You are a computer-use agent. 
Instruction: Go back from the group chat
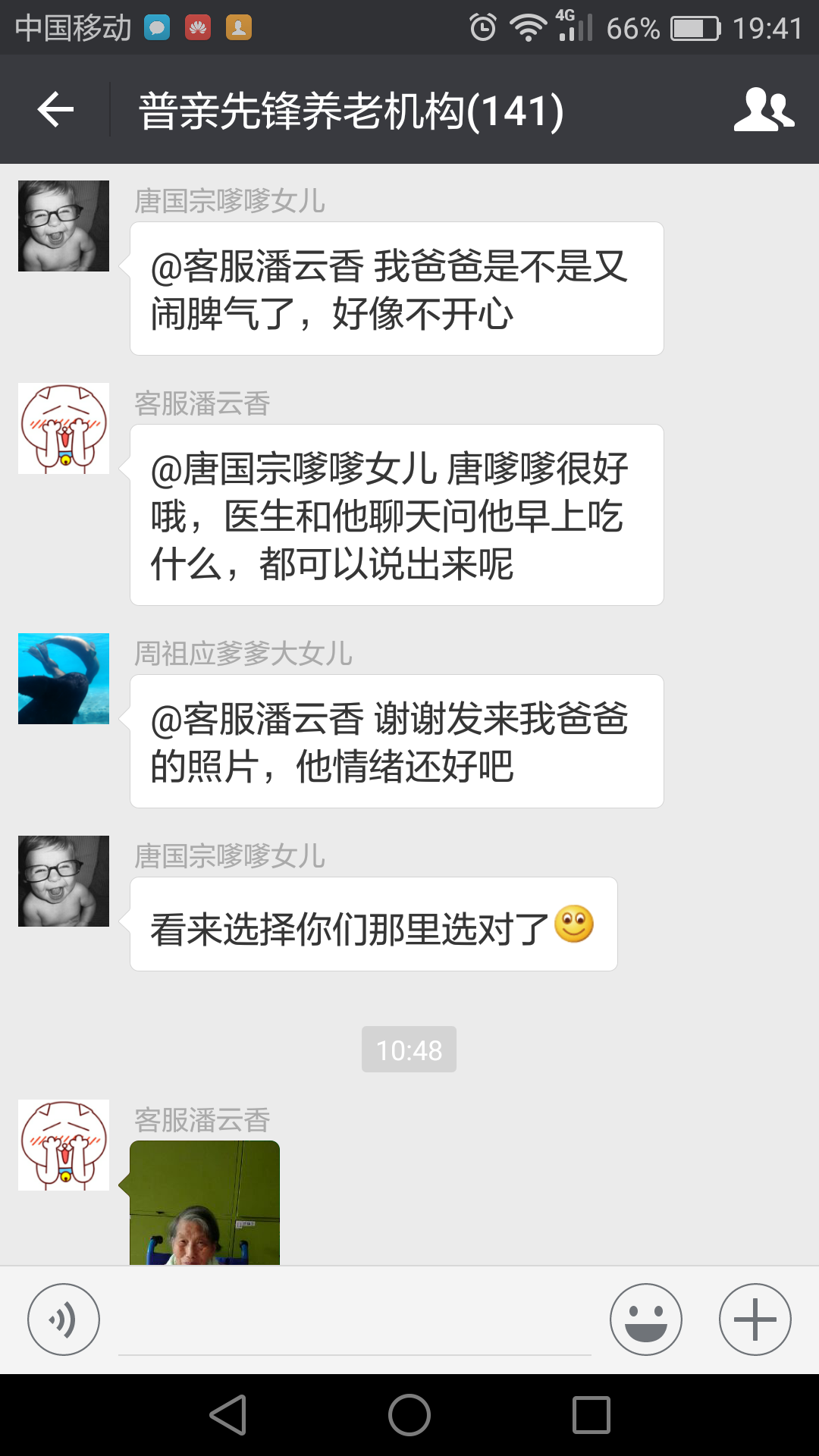55,110
